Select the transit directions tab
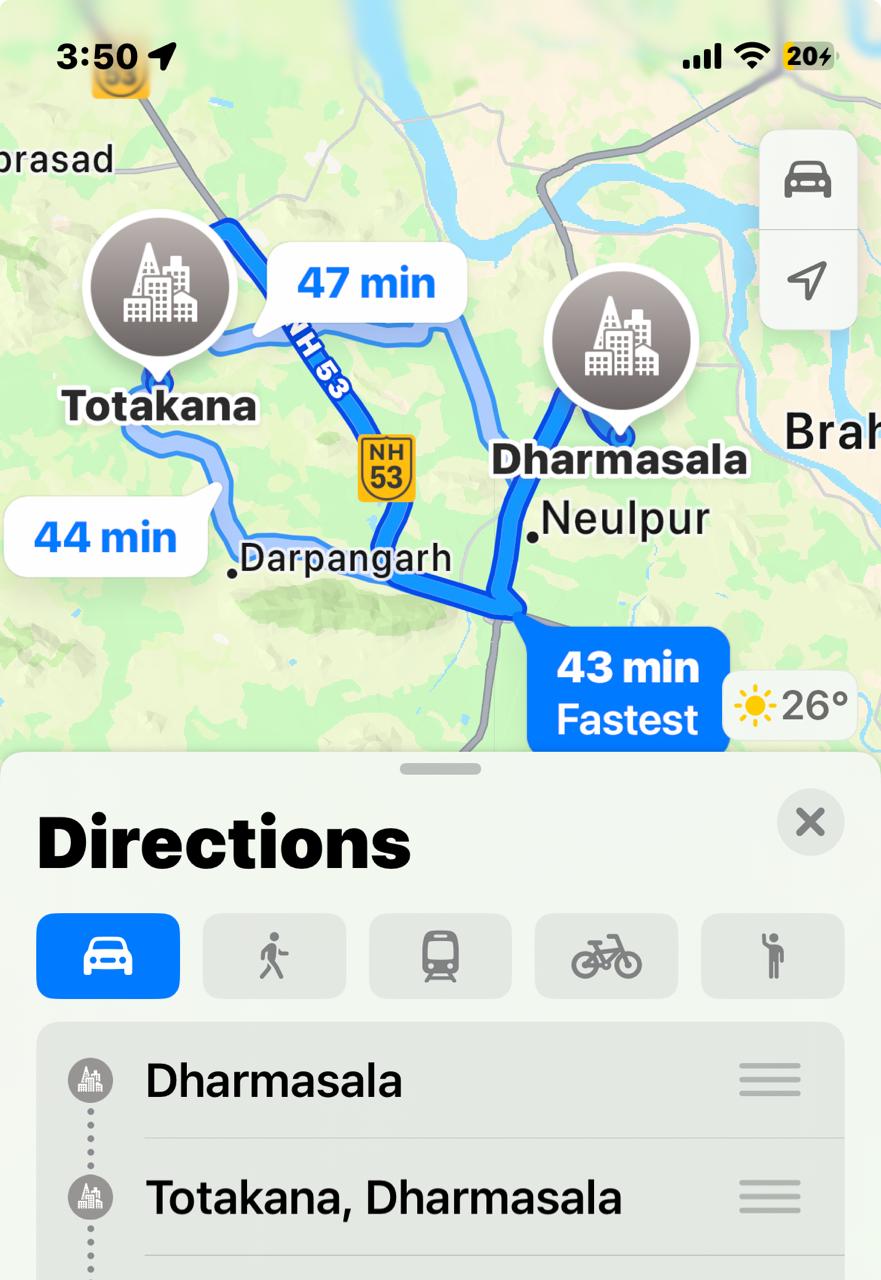Viewport: 881px width, 1280px height. tap(440, 956)
